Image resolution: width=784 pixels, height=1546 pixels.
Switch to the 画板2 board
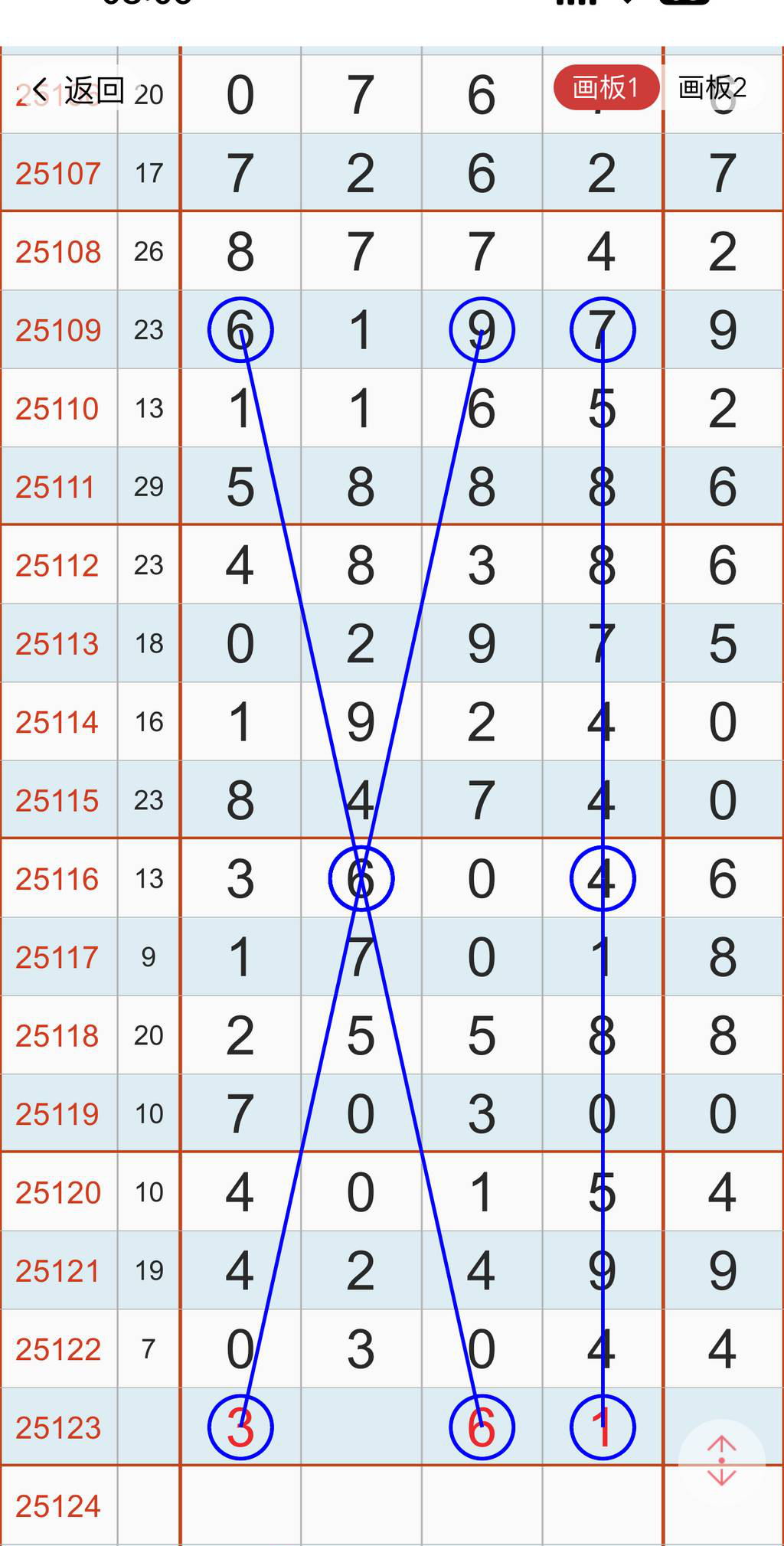tap(713, 87)
